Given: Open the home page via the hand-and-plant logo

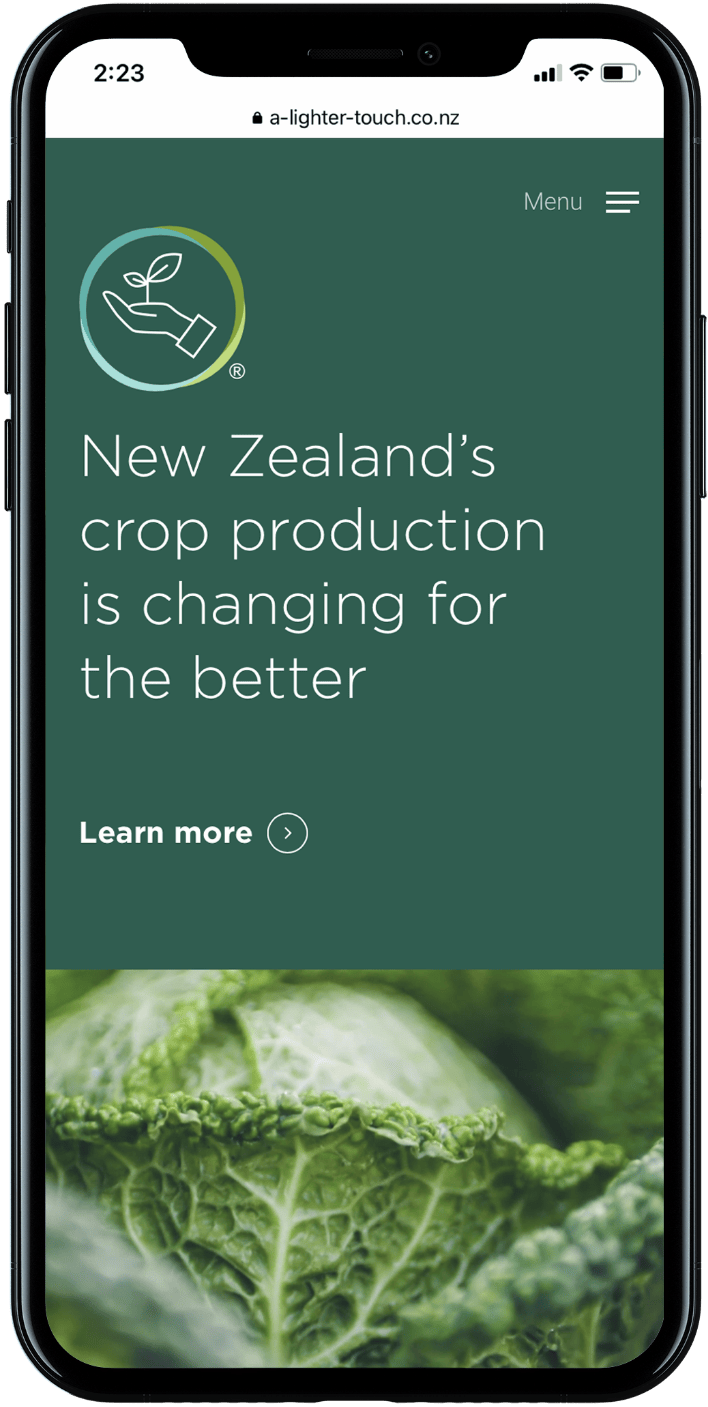Looking at the screenshot, I should point(163,308).
